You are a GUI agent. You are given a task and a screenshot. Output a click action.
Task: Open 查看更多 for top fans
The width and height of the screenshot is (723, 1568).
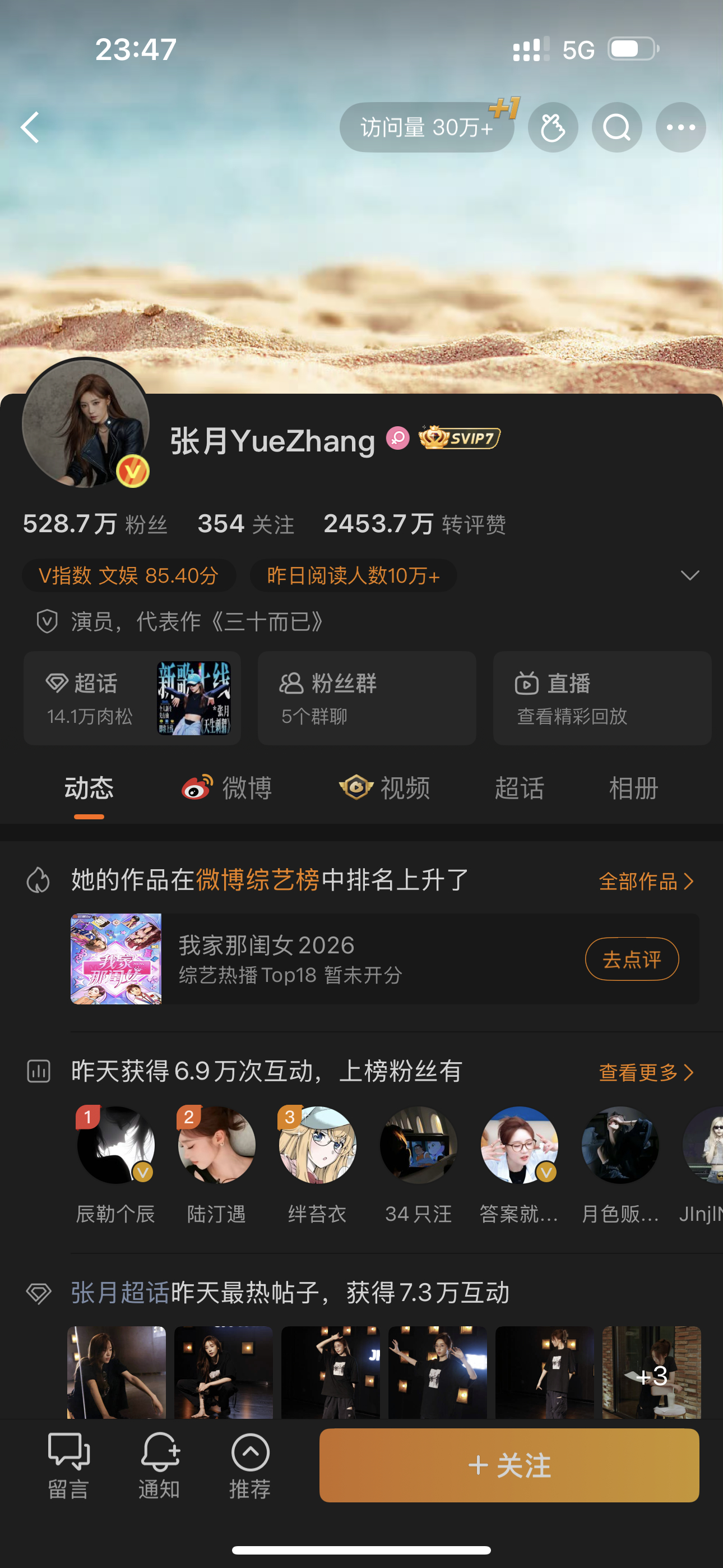pyautogui.click(x=646, y=1072)
